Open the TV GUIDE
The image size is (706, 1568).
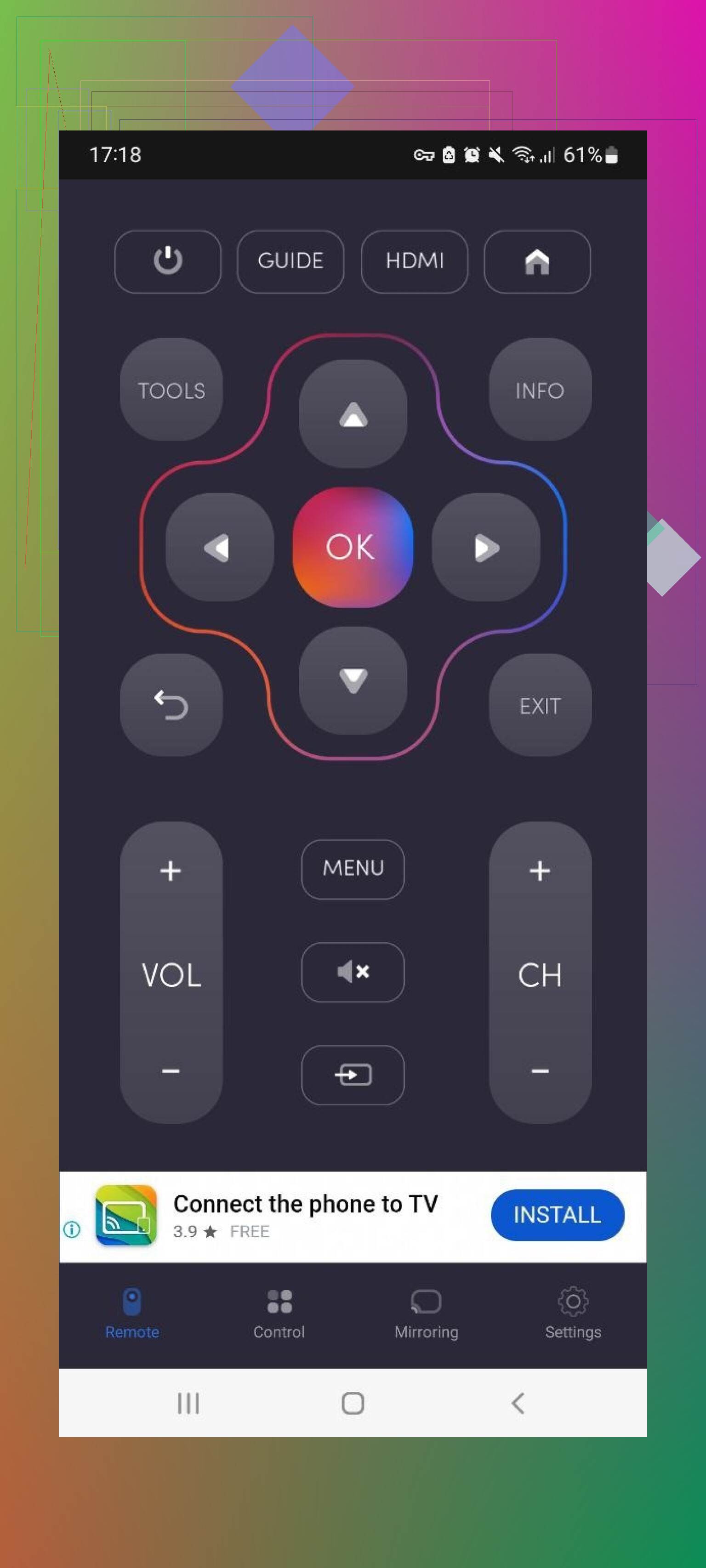(290, 261)
